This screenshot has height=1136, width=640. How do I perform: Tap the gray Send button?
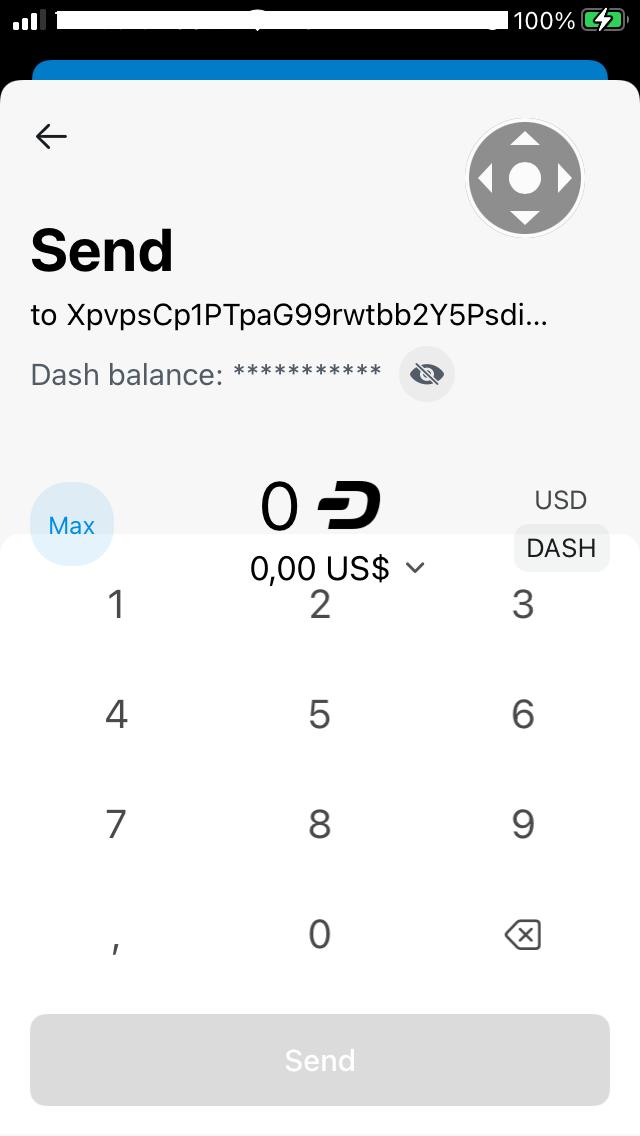click(320, 1060)
